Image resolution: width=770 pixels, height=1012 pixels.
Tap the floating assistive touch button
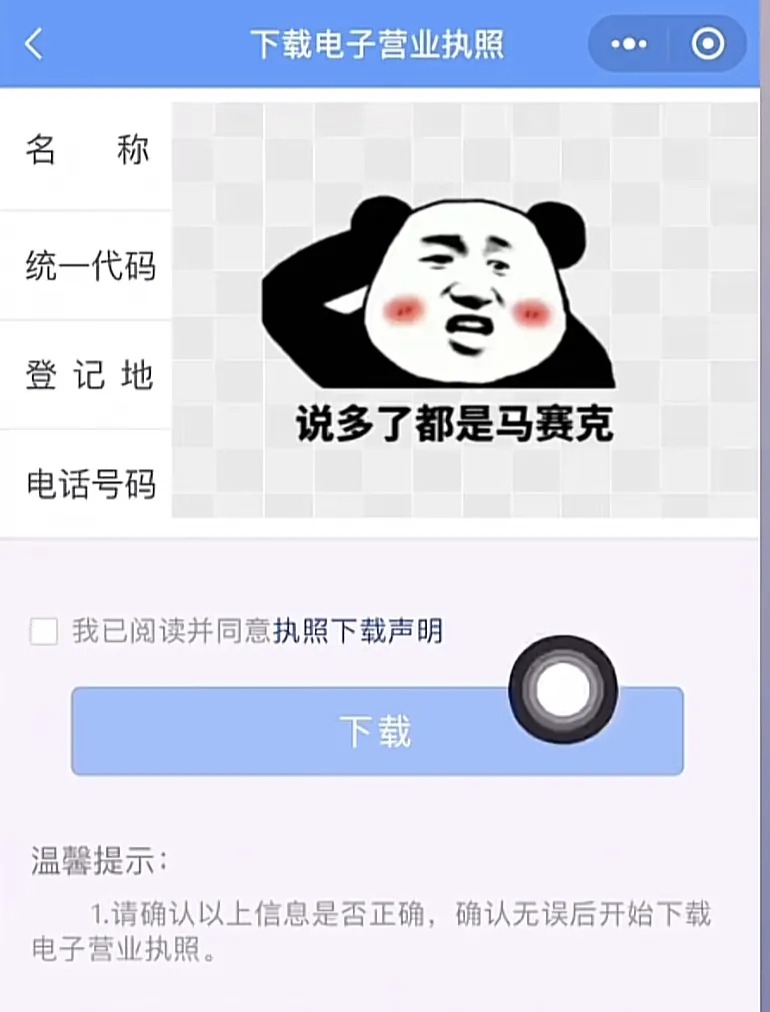[563, 690]
